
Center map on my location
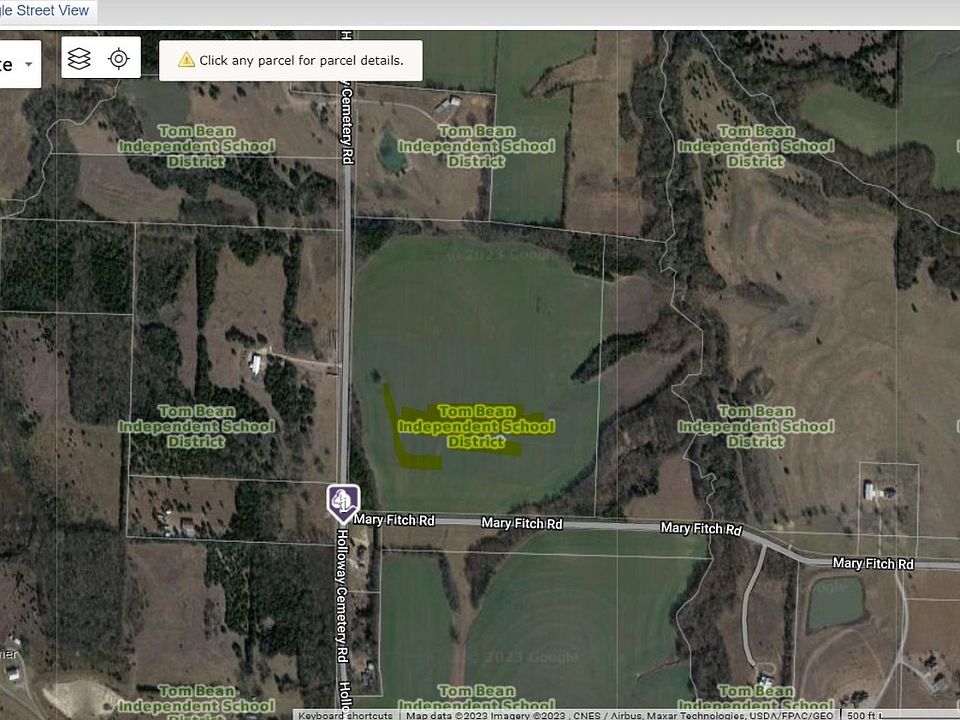tap(119, 59)
